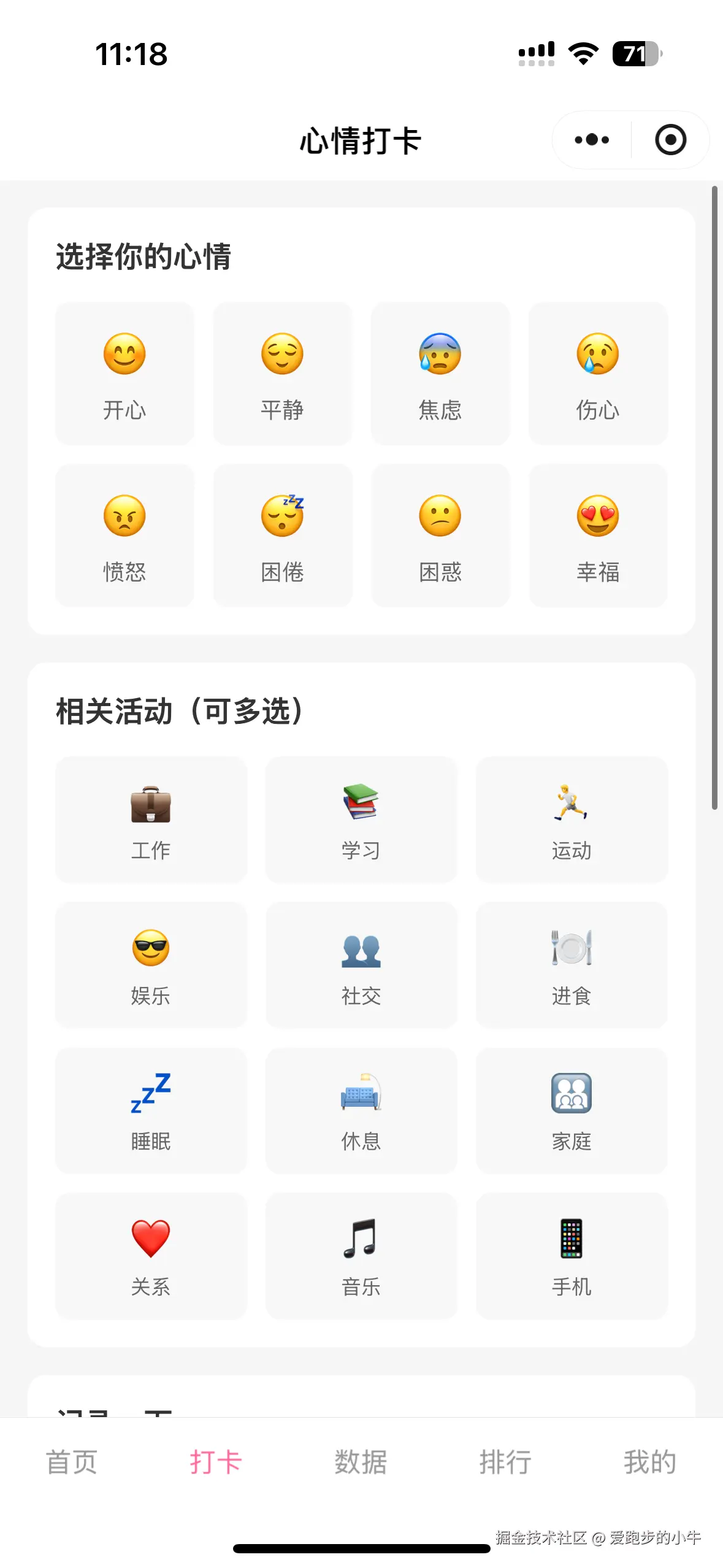Select the 焦虑 anxious face mood icon
The image size is (723, 1568).
tap(440, 374)
